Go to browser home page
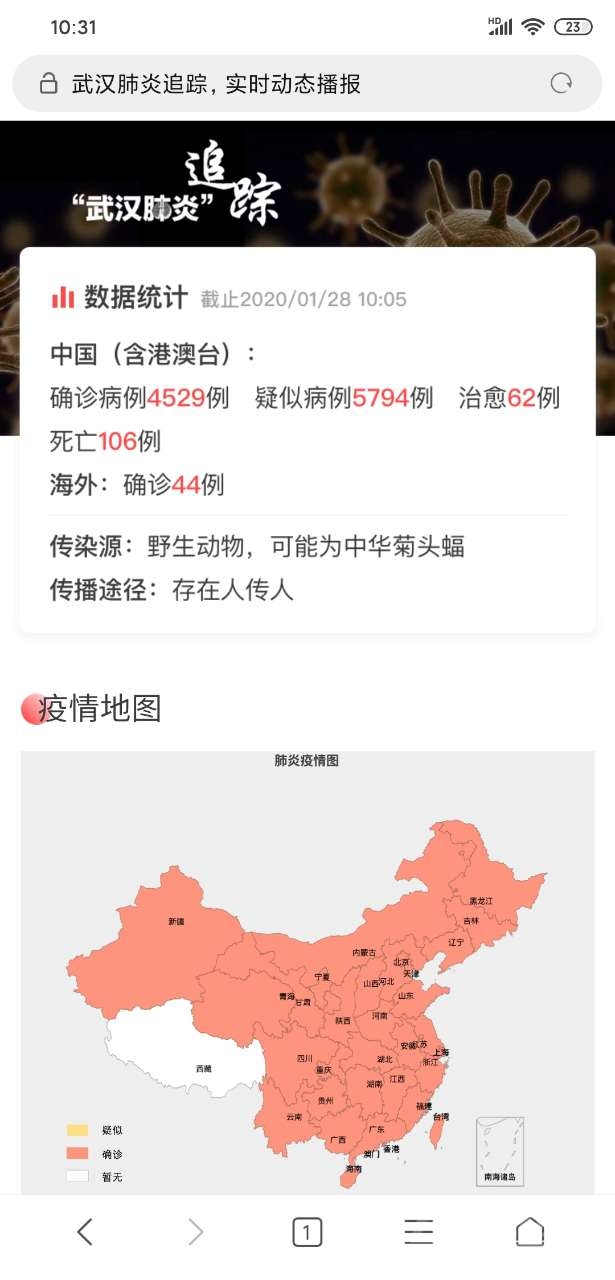615x1280 pixels. (530, 1232)
